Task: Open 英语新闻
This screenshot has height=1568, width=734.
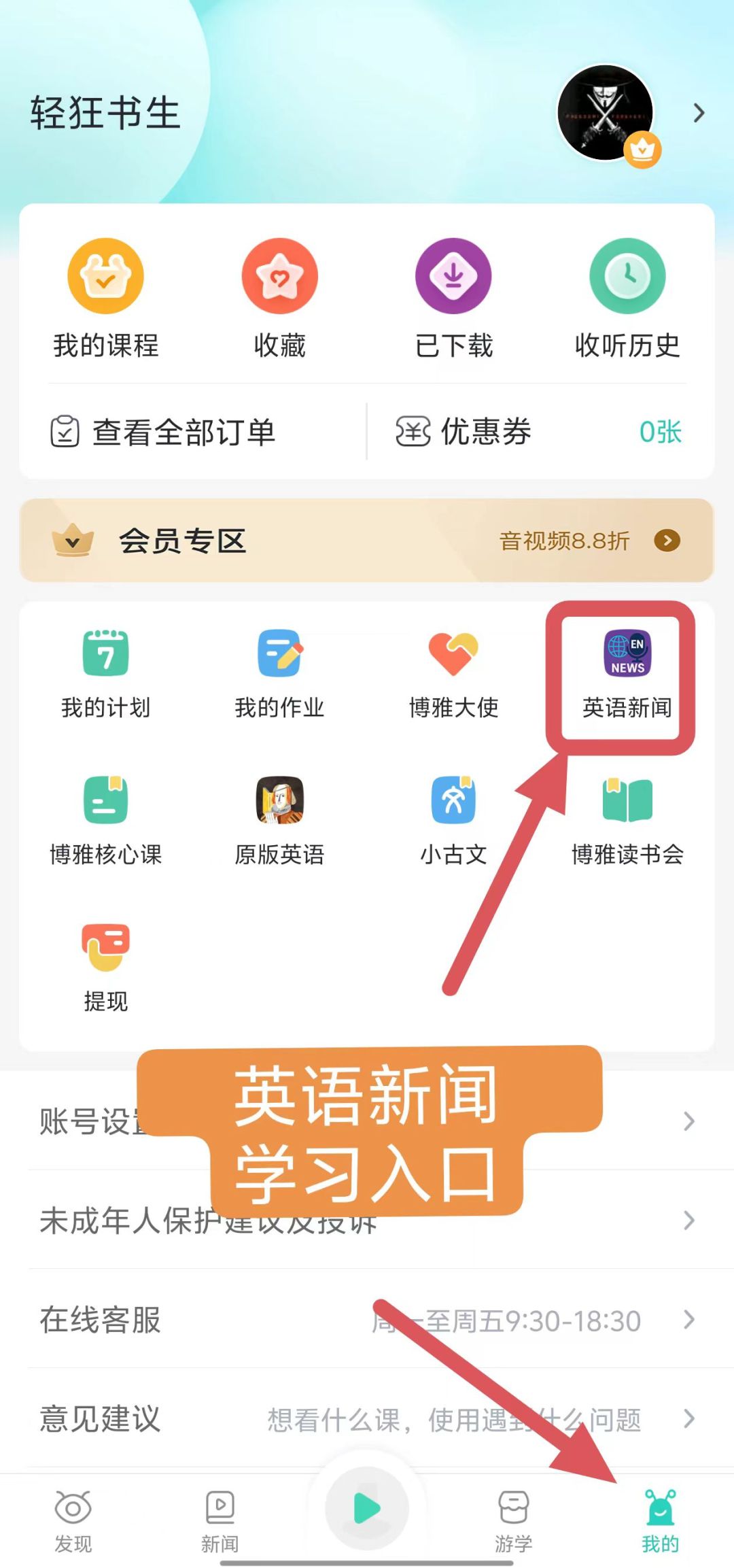Action: pos(627,673)
